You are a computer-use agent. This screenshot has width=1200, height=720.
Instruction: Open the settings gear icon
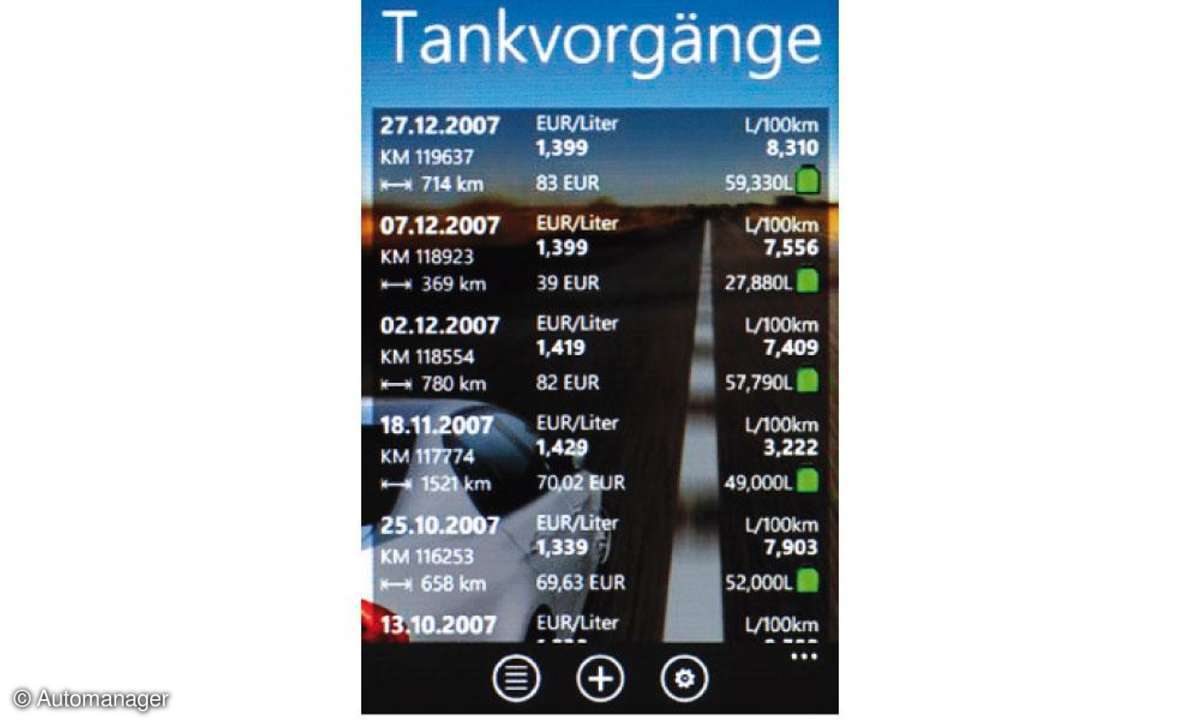(x=685, y=680)
